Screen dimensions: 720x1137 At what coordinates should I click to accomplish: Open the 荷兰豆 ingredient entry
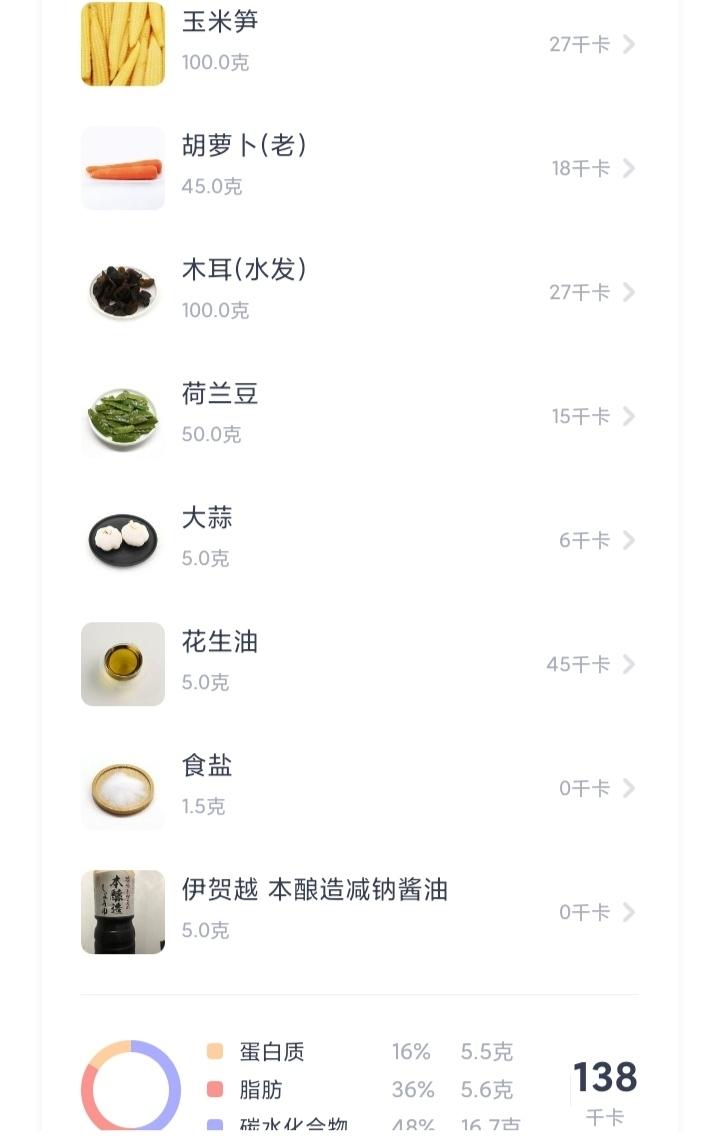(x=222, y=394)
